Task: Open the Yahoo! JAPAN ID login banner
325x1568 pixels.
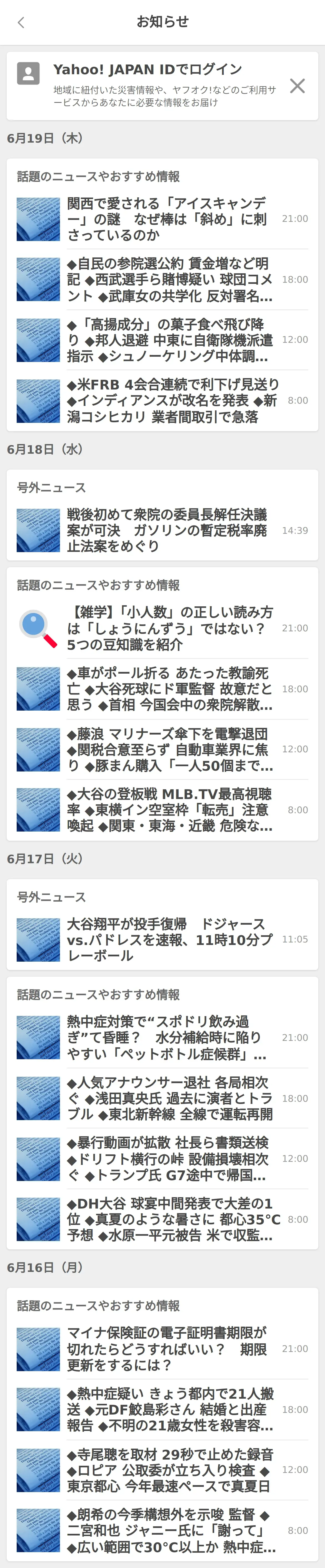Action: (152, 85)
